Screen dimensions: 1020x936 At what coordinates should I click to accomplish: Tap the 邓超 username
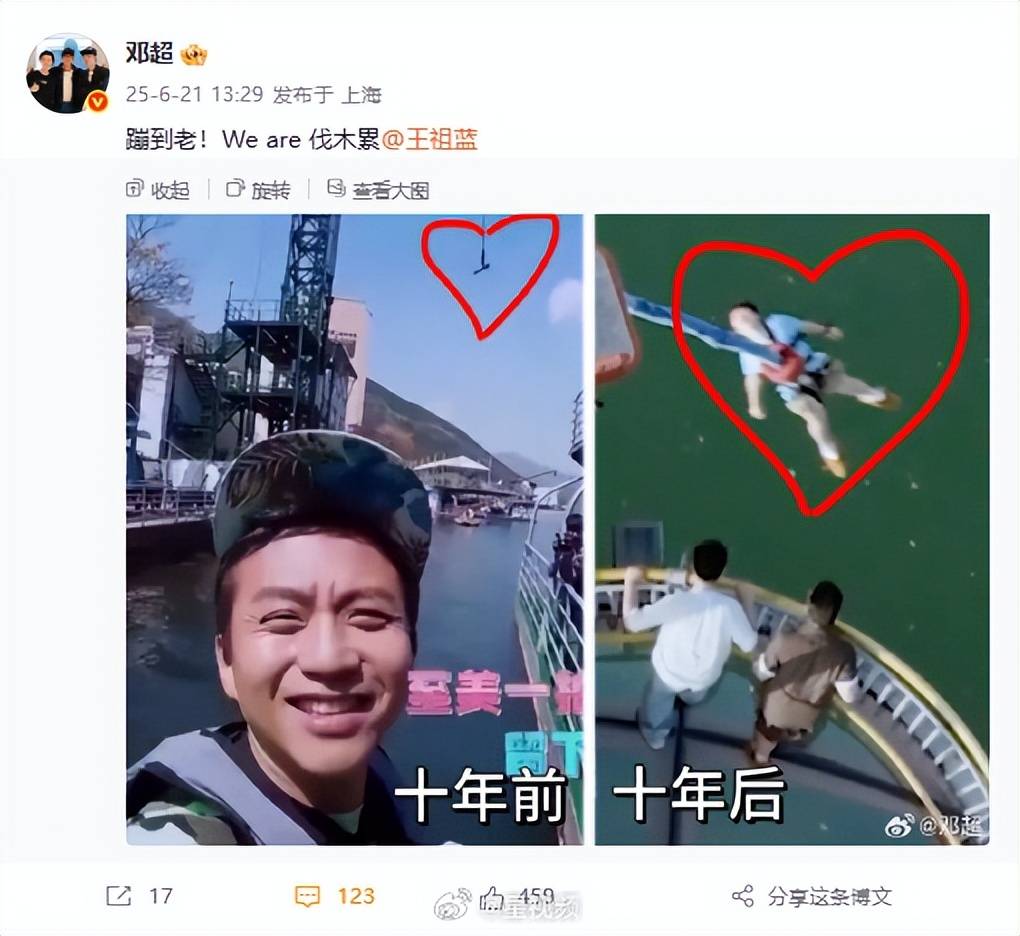[150, 54]
